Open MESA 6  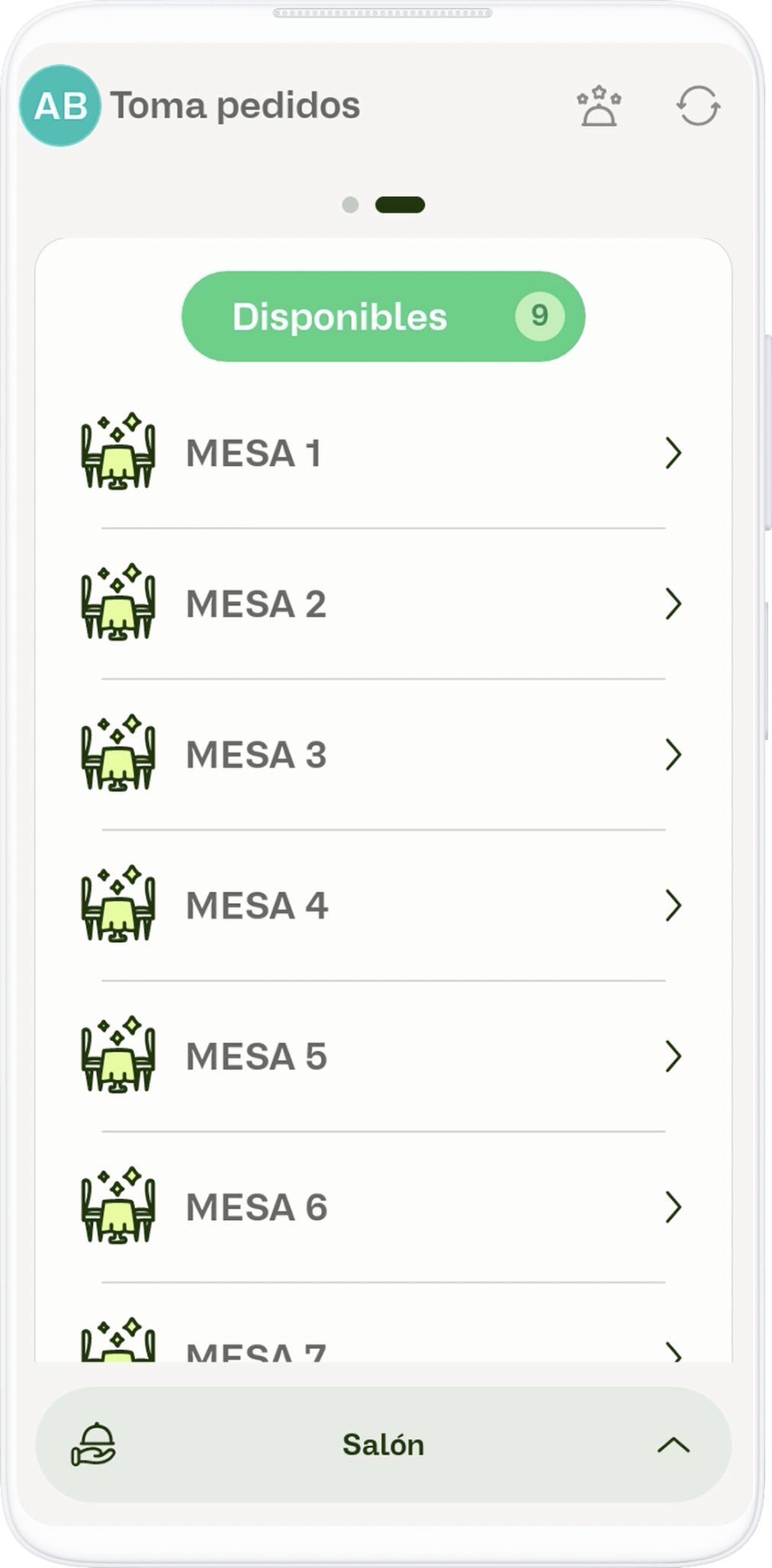pos(381,1207)
